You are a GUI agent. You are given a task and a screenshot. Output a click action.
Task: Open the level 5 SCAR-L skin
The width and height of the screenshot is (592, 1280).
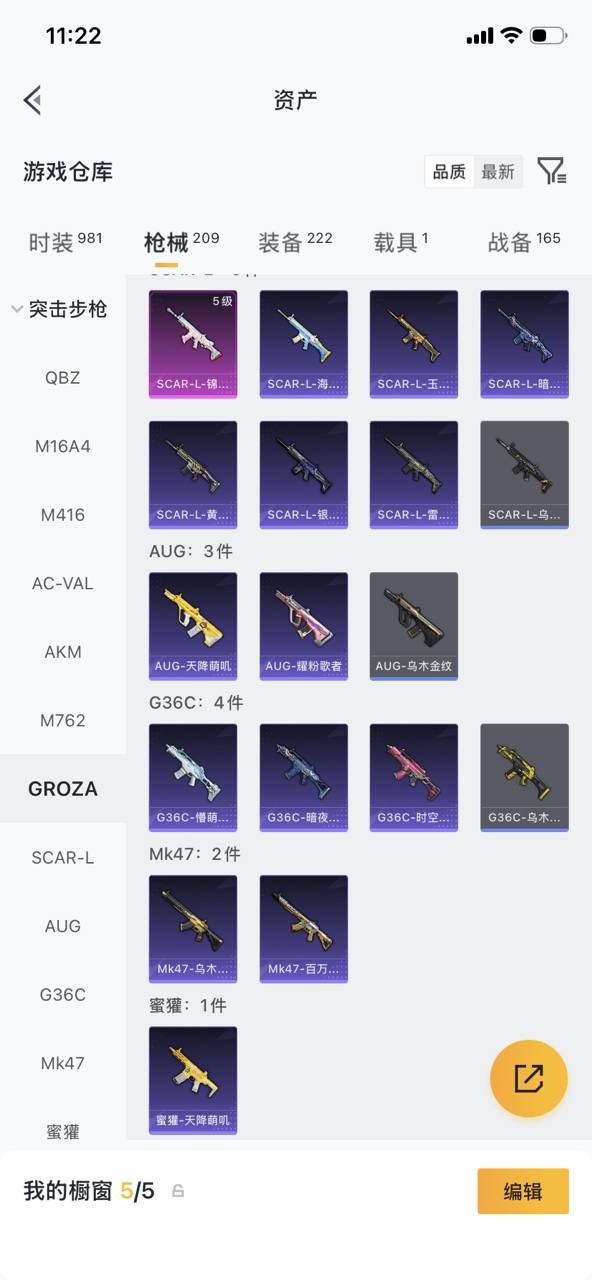tap(193, 344)
